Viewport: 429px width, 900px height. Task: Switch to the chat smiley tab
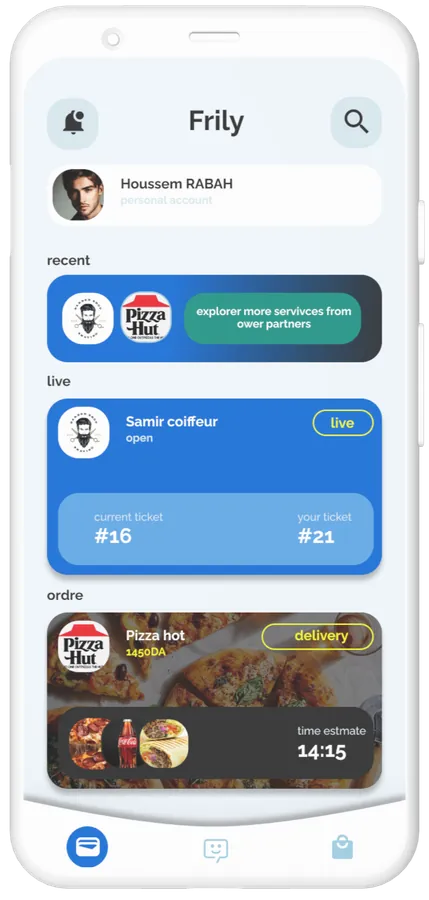tap(216, 850)
